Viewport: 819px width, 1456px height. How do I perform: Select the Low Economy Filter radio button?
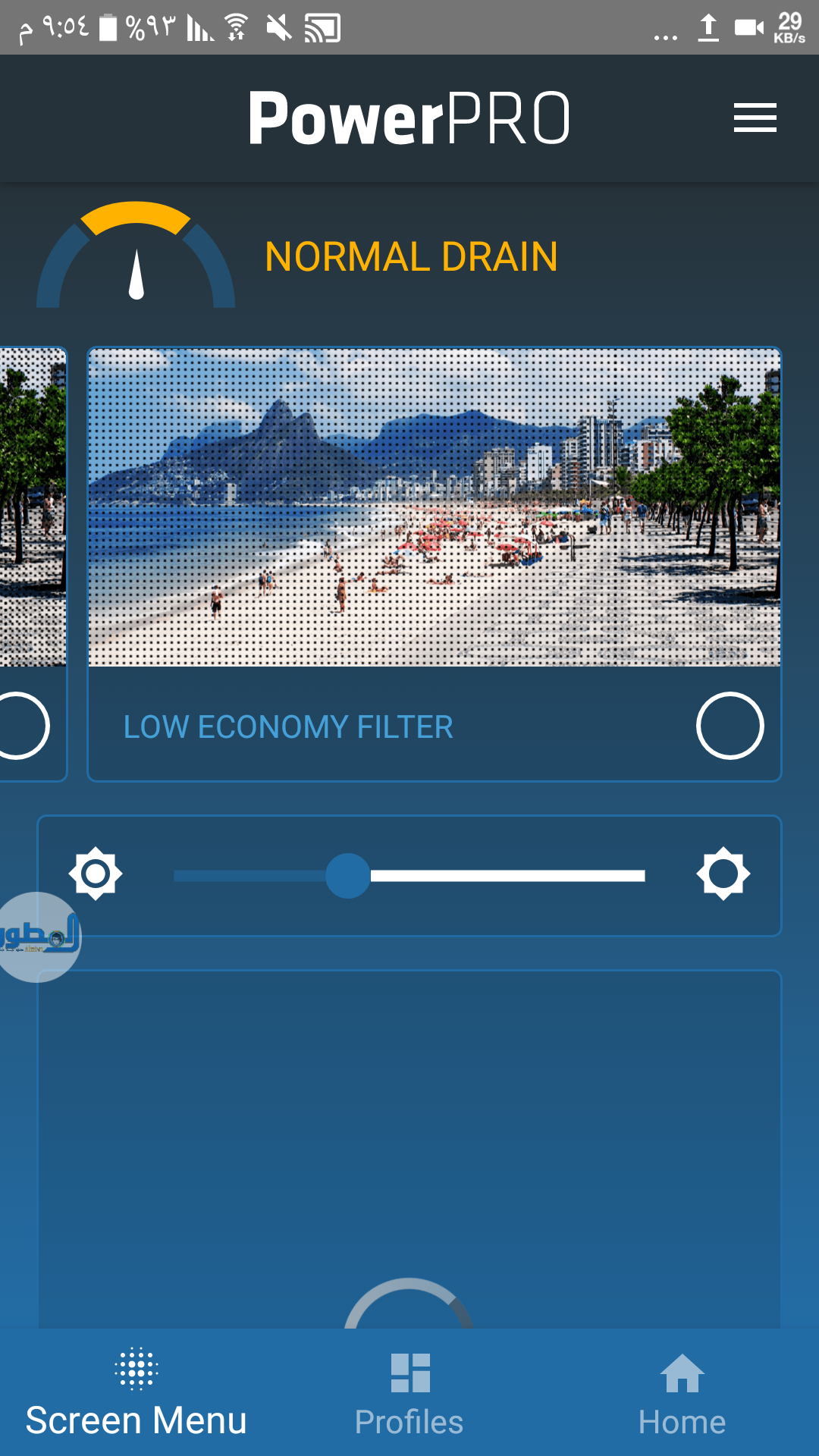click(730, 726)
